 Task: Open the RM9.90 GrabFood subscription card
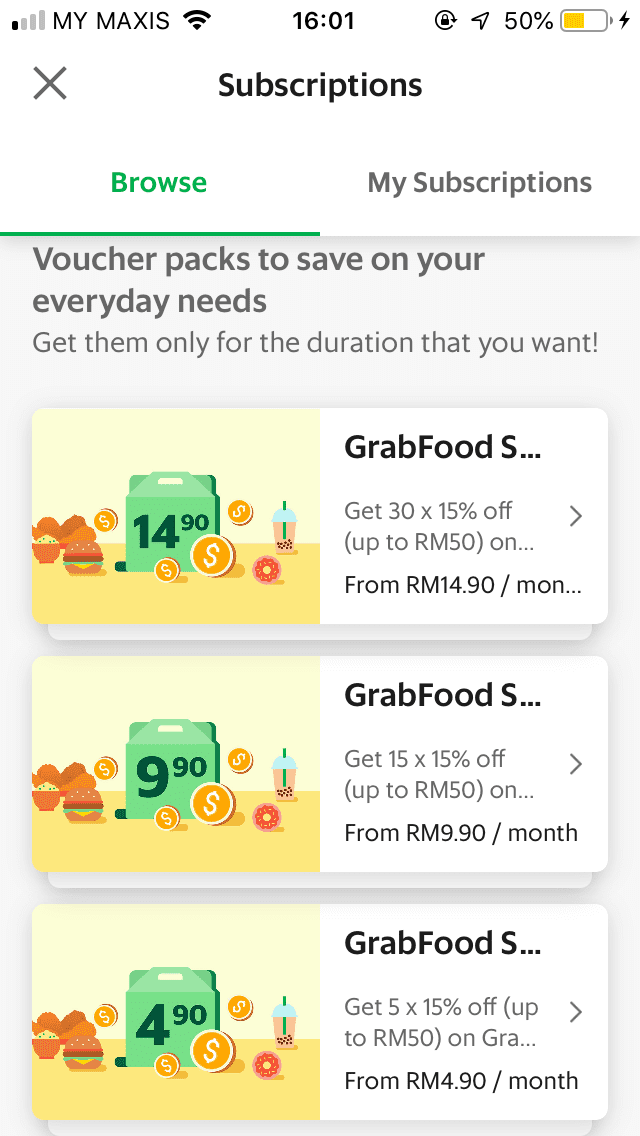[320, 764]
